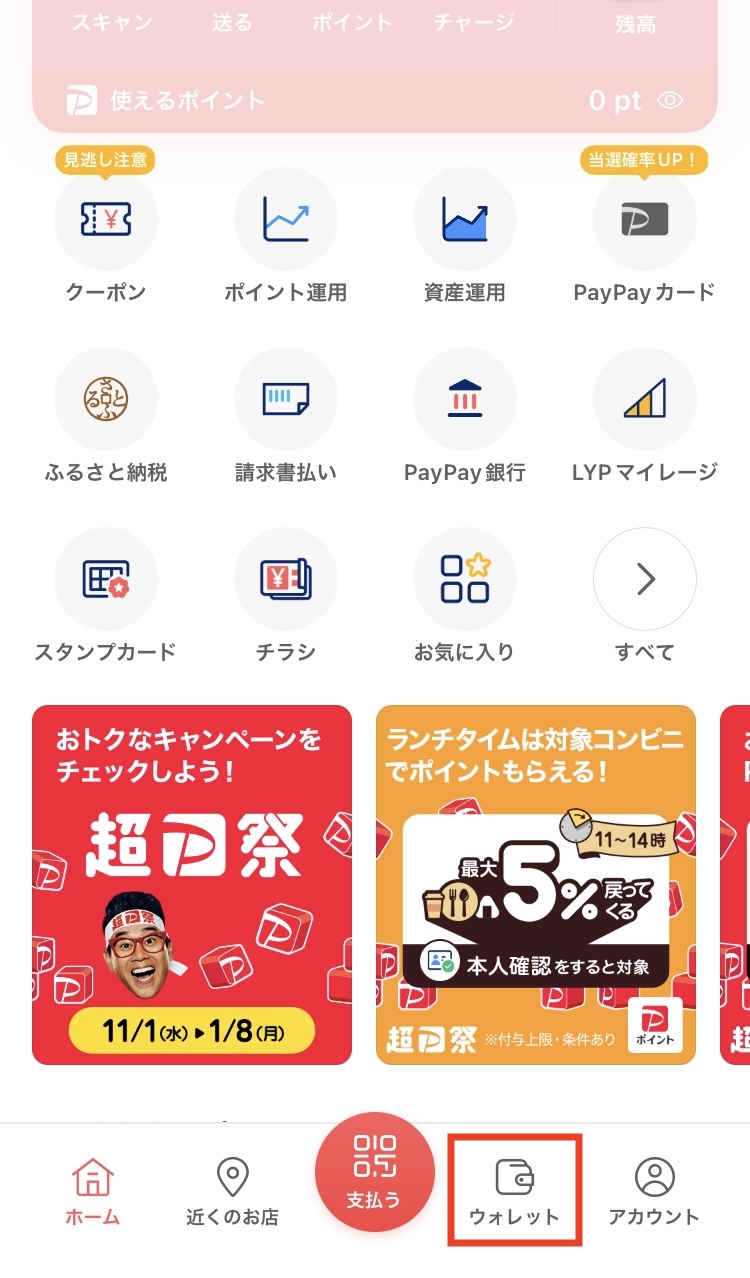Open the アカウント tab
The width and height of the screenshot is (750, 1278).
pos(654,1192)
